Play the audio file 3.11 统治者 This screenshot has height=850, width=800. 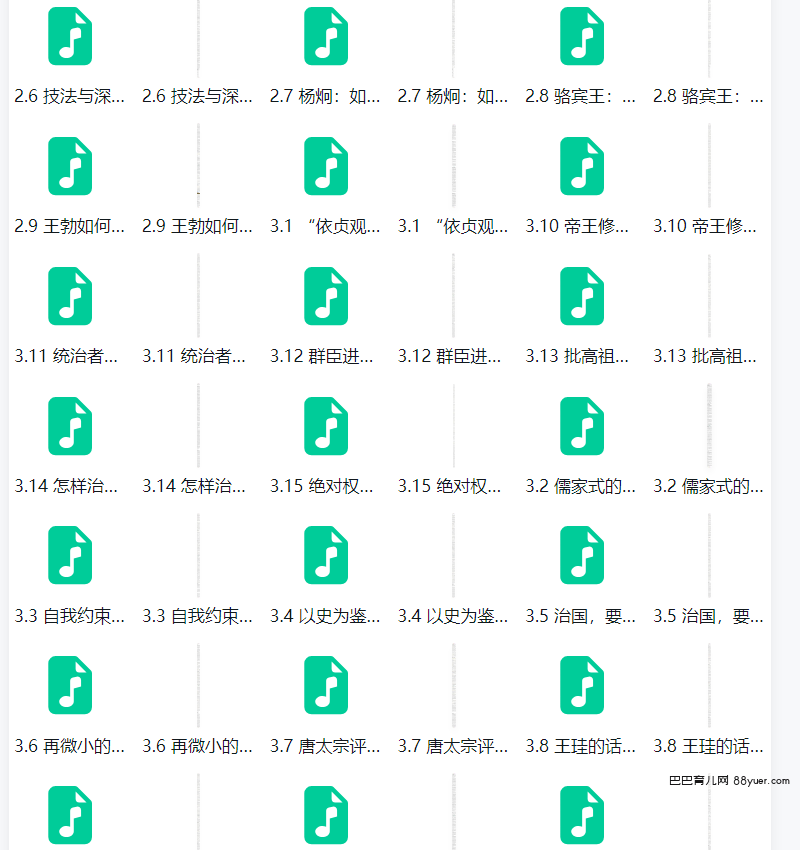(x=70, y=296)
